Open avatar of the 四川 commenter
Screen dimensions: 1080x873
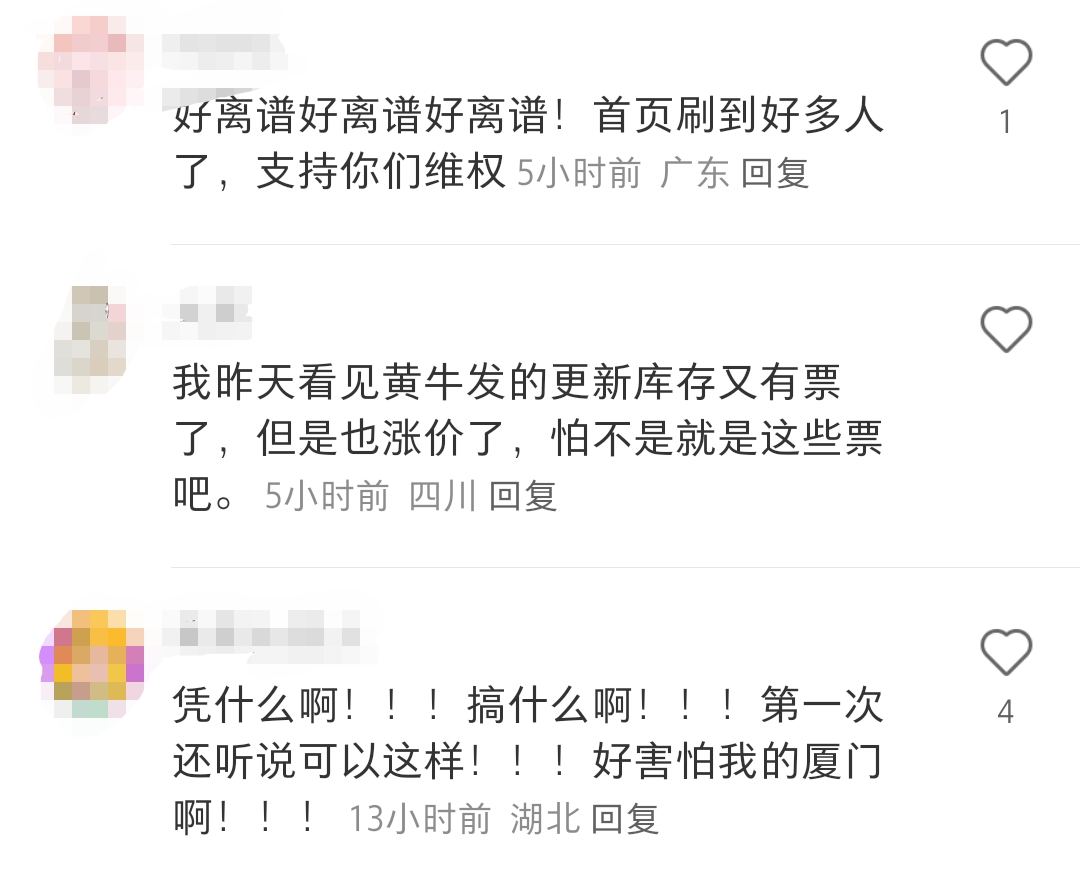90,338
